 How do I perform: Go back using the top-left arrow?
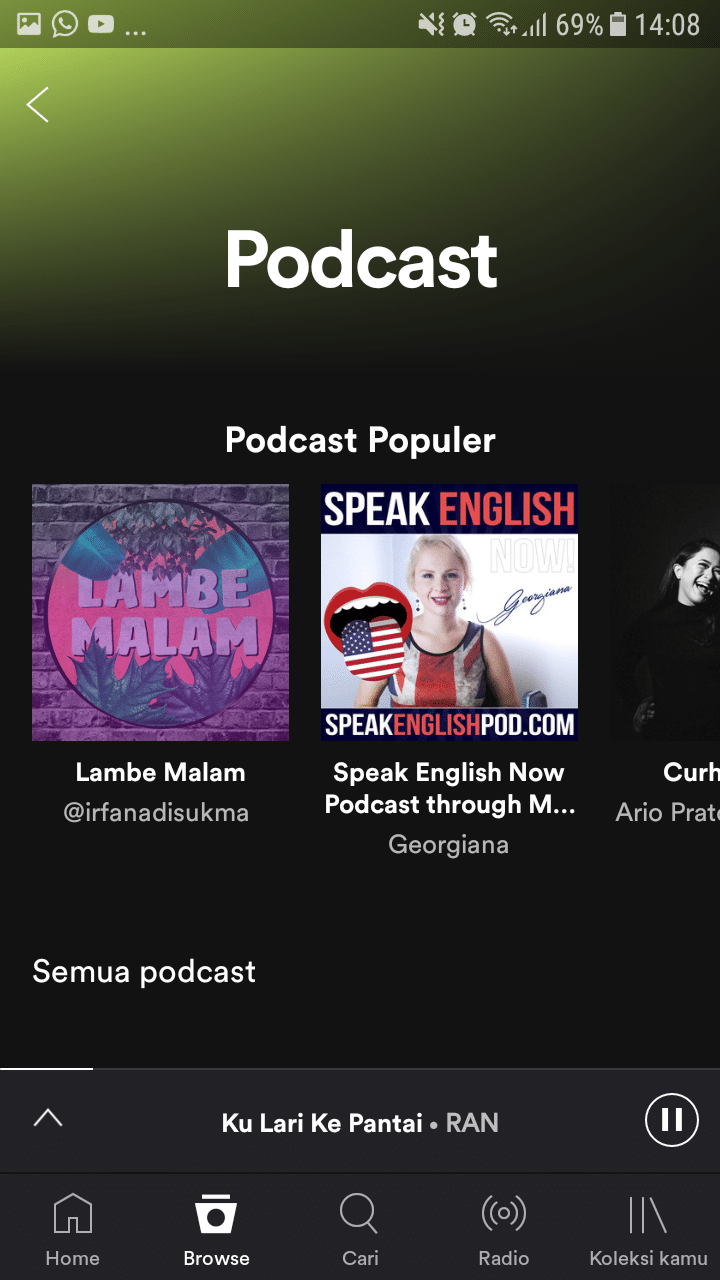click(x=38, y=104)
